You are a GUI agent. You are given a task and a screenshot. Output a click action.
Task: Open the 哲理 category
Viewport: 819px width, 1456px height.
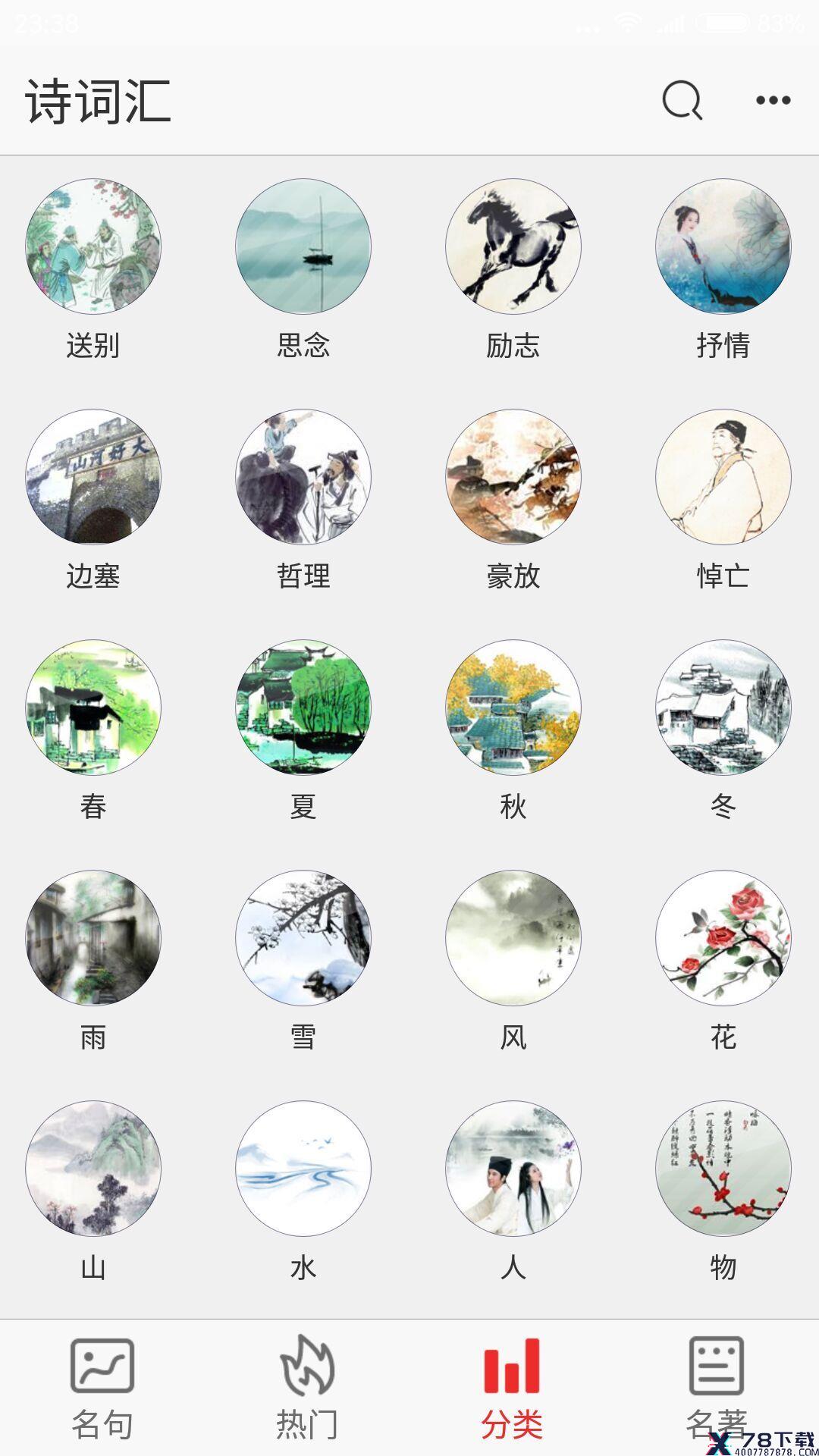(x=303, y=500)
